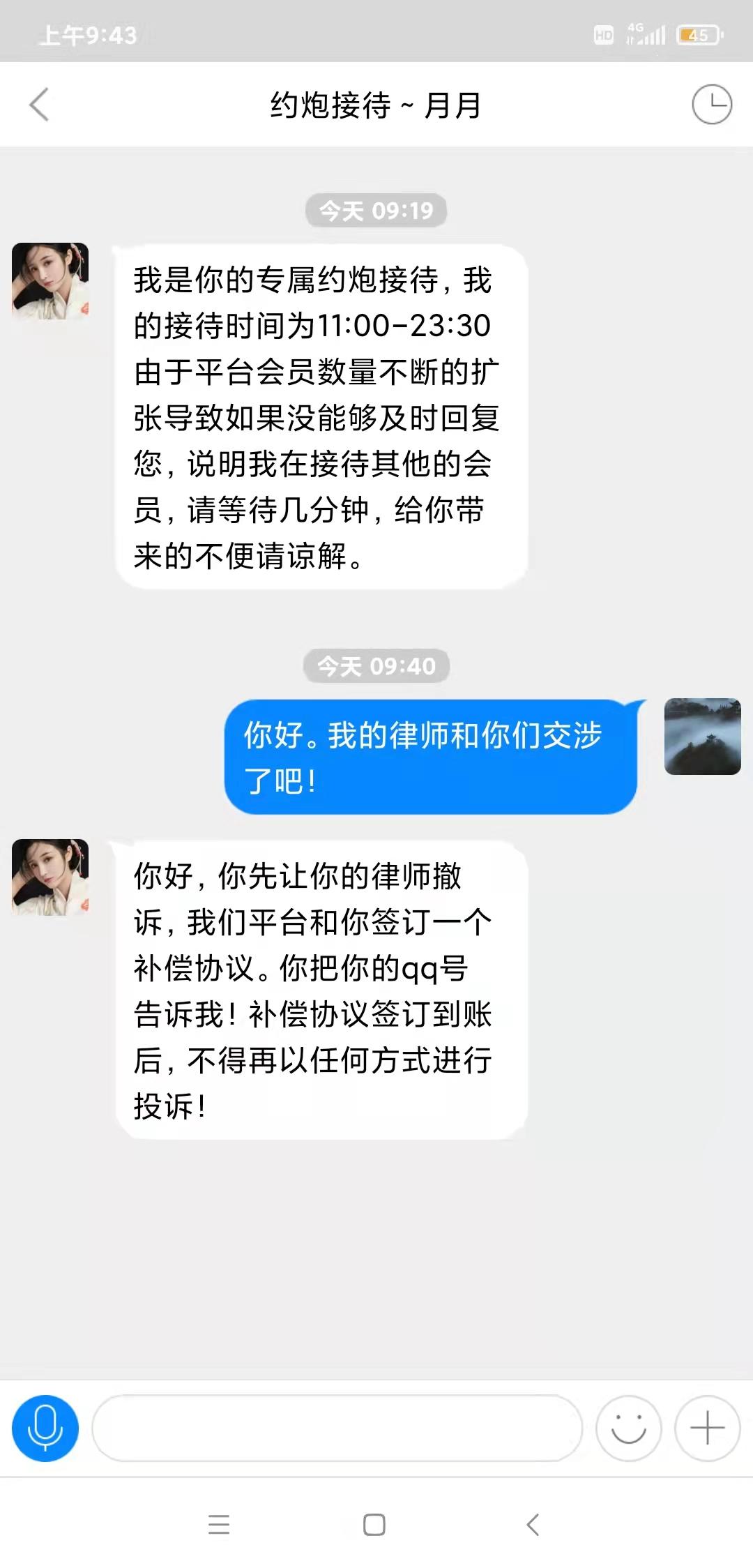Open chat history via the clock icon
The width and height of the screenshot is (753, 1568).
click(710, 105)
